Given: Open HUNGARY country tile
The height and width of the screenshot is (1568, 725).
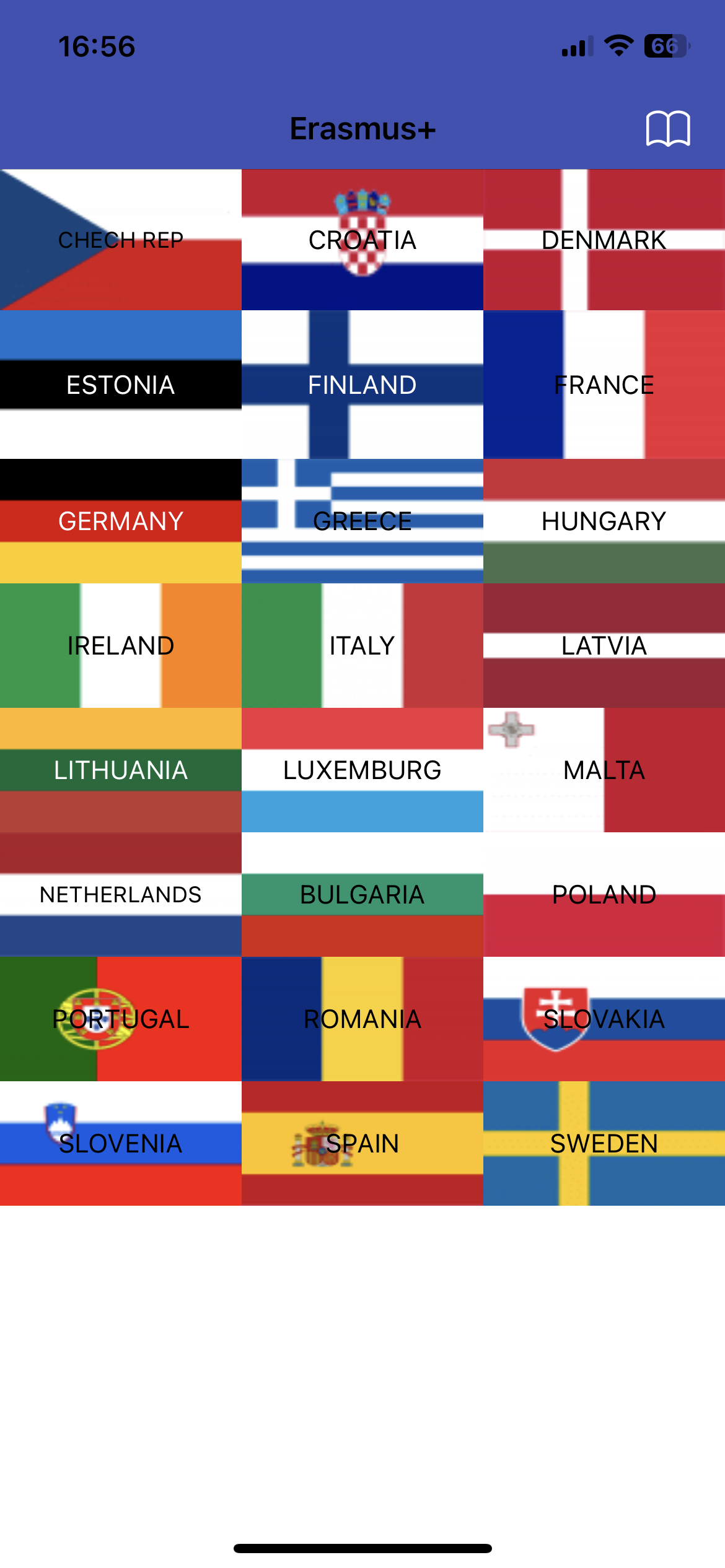Looking at the screenshot, I should pyautogui.click(x=604, y=521).
